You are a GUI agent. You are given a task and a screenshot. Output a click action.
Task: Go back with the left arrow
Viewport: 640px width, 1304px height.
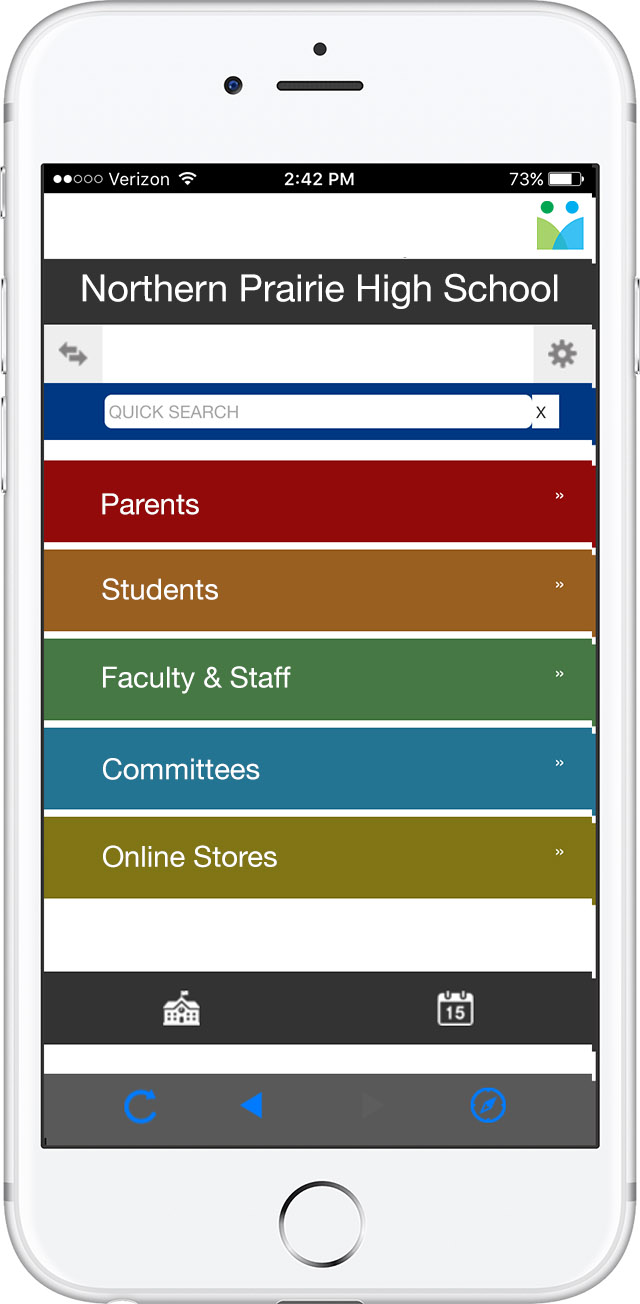pyautogui.click(x=251, y=1105)
